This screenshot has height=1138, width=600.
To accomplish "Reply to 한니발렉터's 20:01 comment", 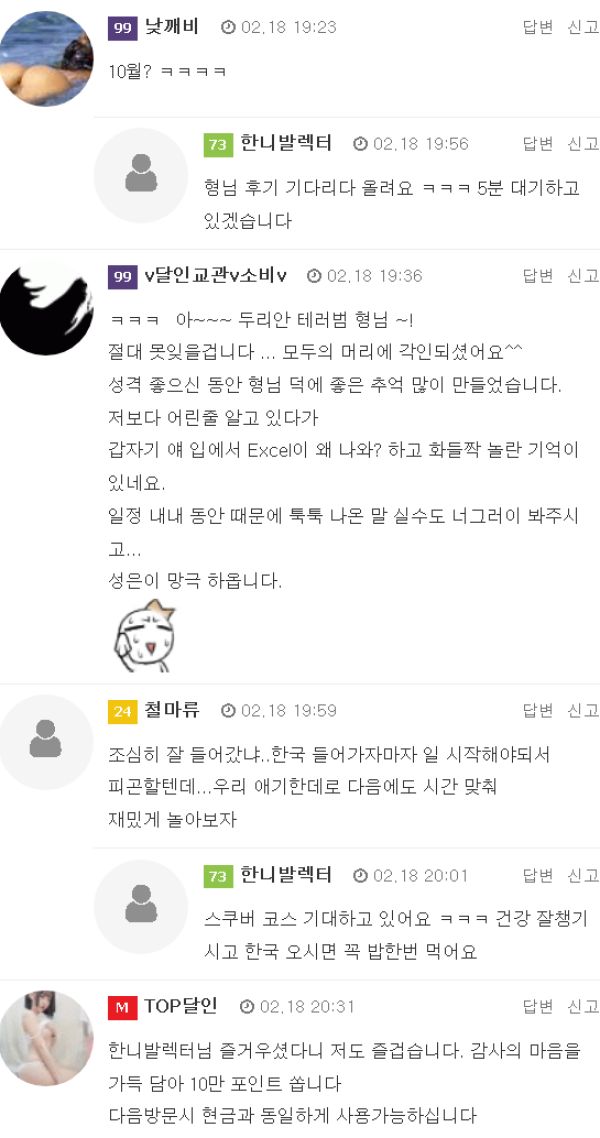I will coord(537,876).
